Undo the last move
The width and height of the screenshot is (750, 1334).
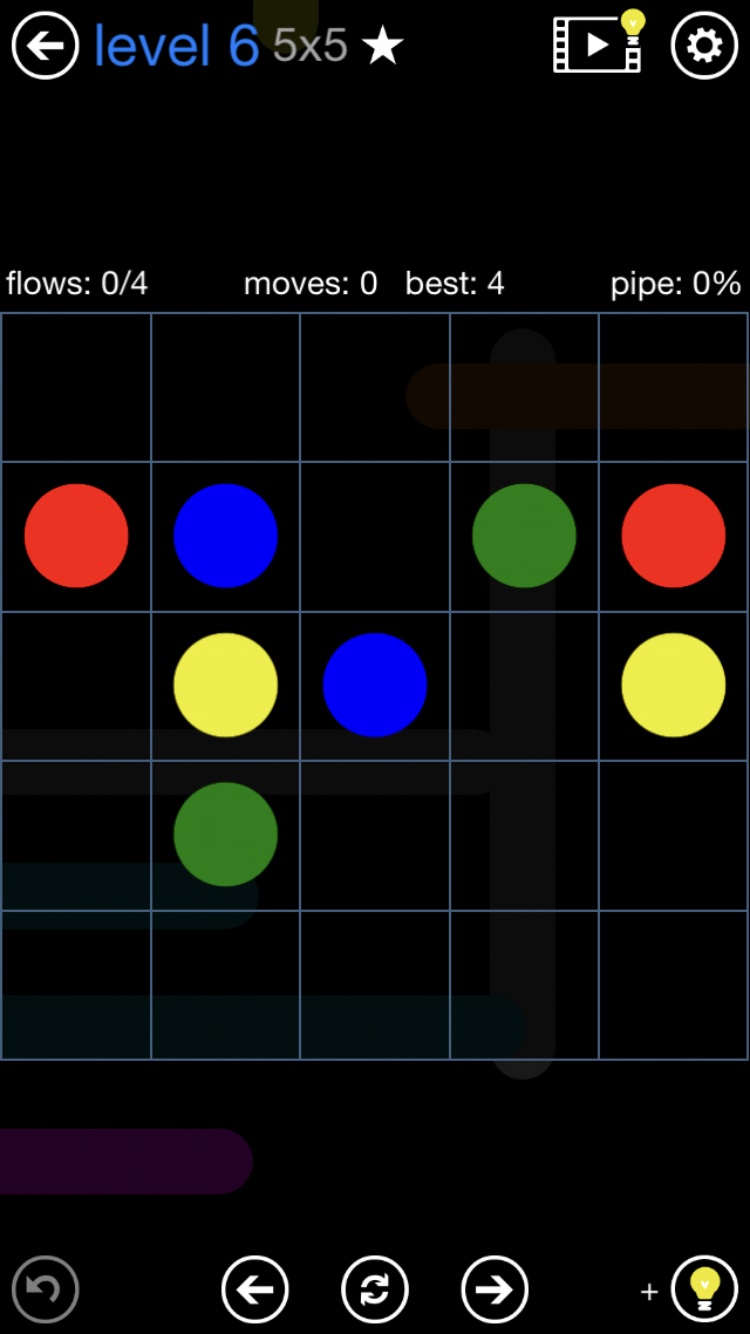pyautogui.click(x=45, y=1289)
